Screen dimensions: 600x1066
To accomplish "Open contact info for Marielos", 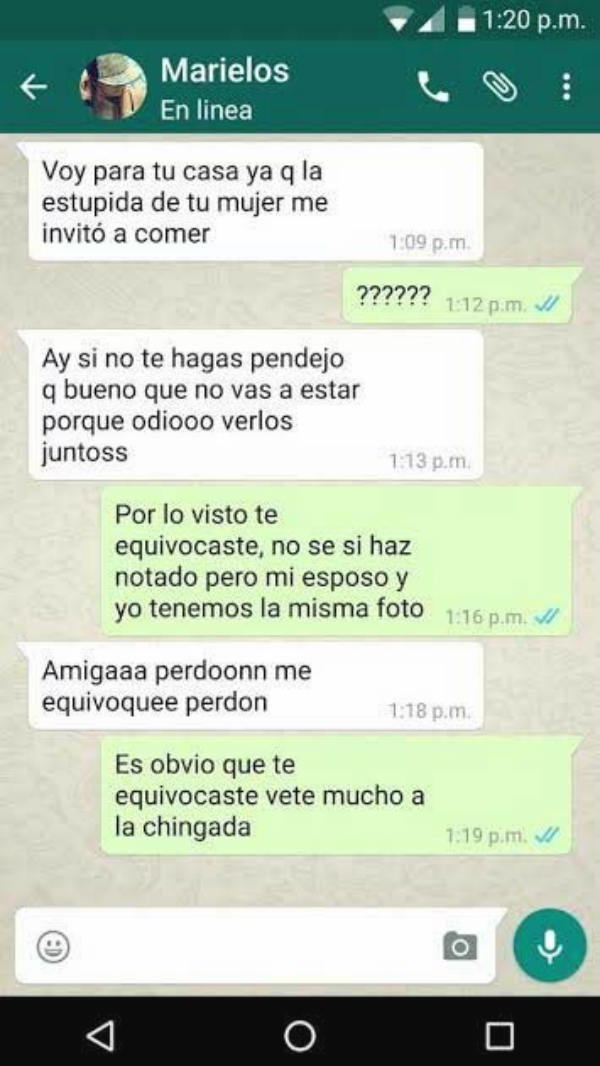I will pos(225,88).
